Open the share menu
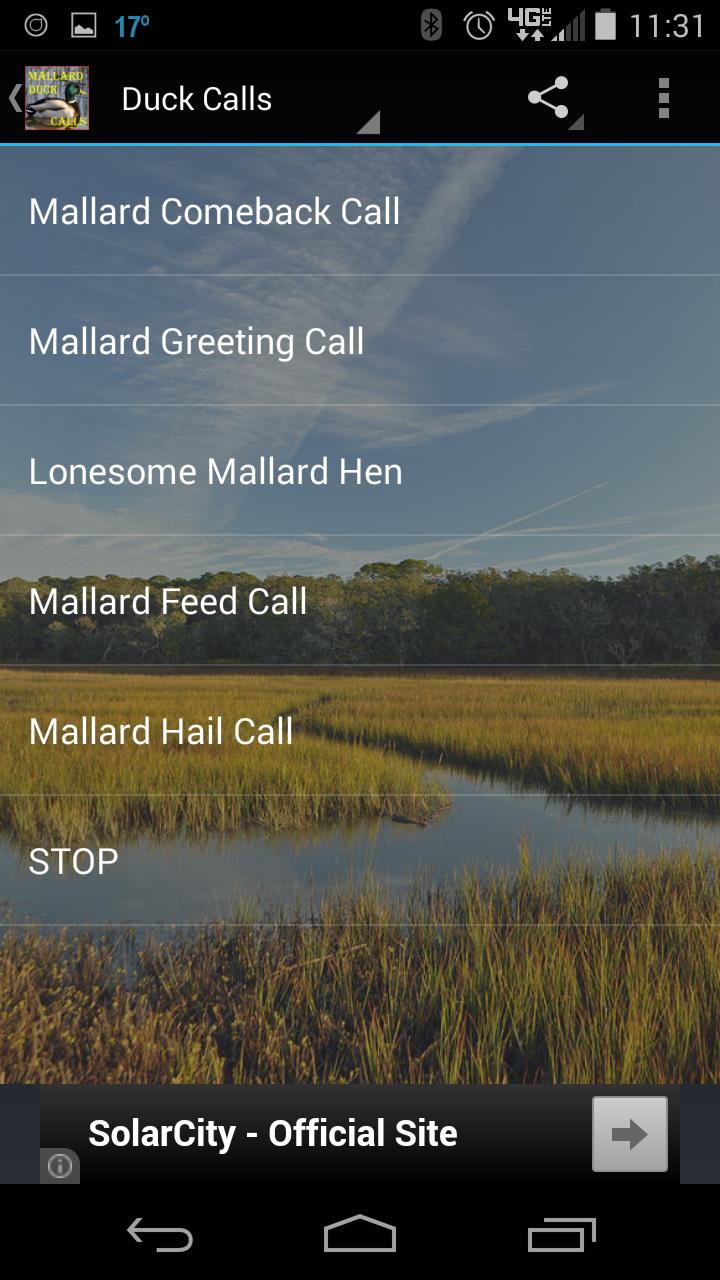This screenshot has width=720, height=1280. 549,98
